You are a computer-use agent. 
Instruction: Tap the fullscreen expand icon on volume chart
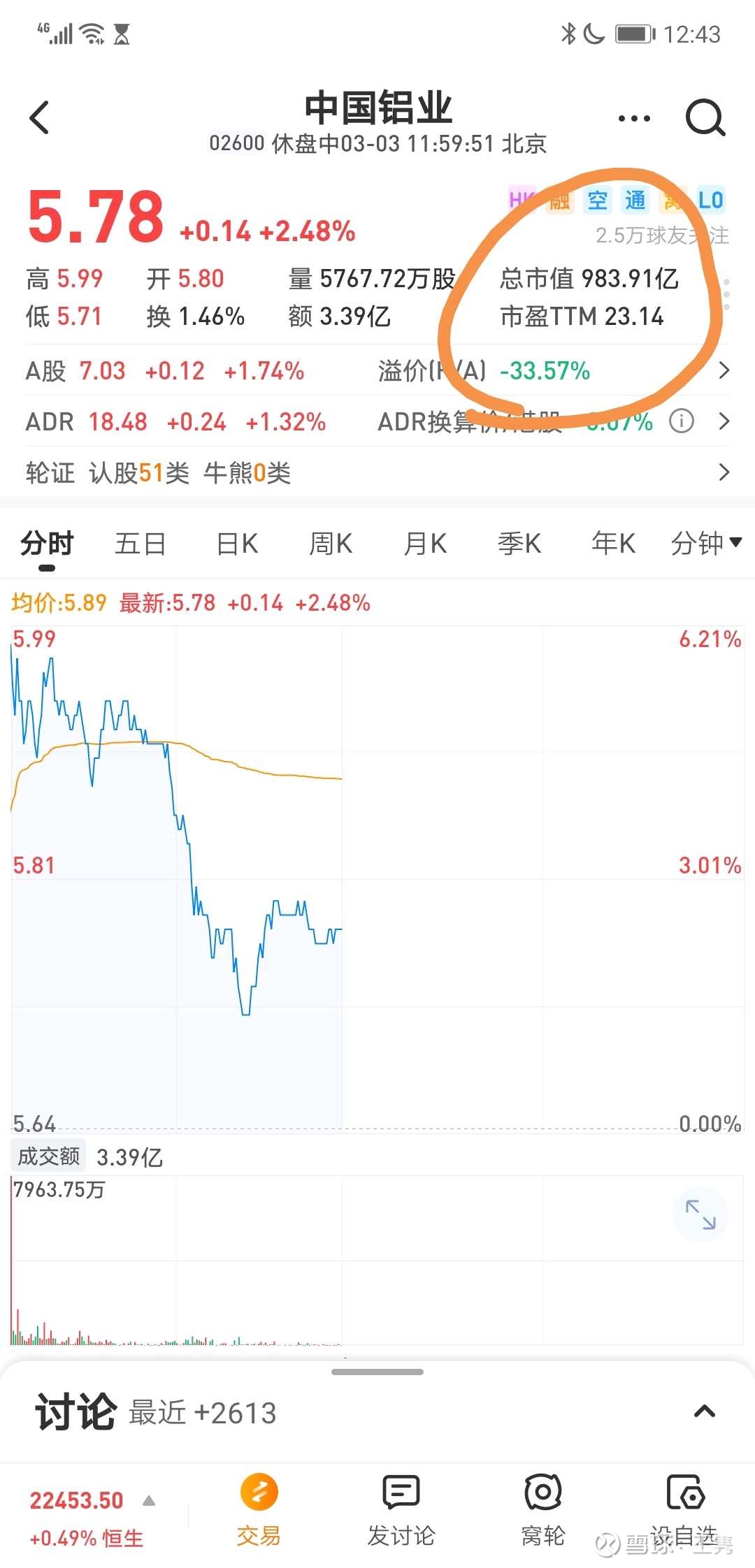tap(700, 1216)
